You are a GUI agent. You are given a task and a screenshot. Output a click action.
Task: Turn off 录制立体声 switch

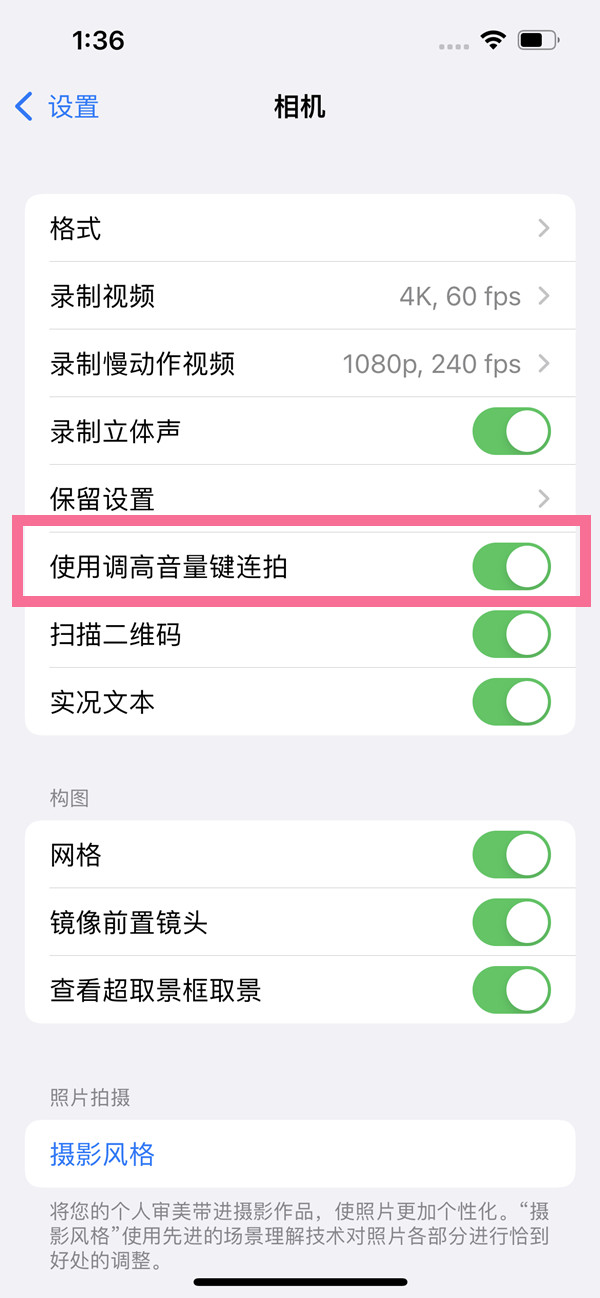click(511, 432)
